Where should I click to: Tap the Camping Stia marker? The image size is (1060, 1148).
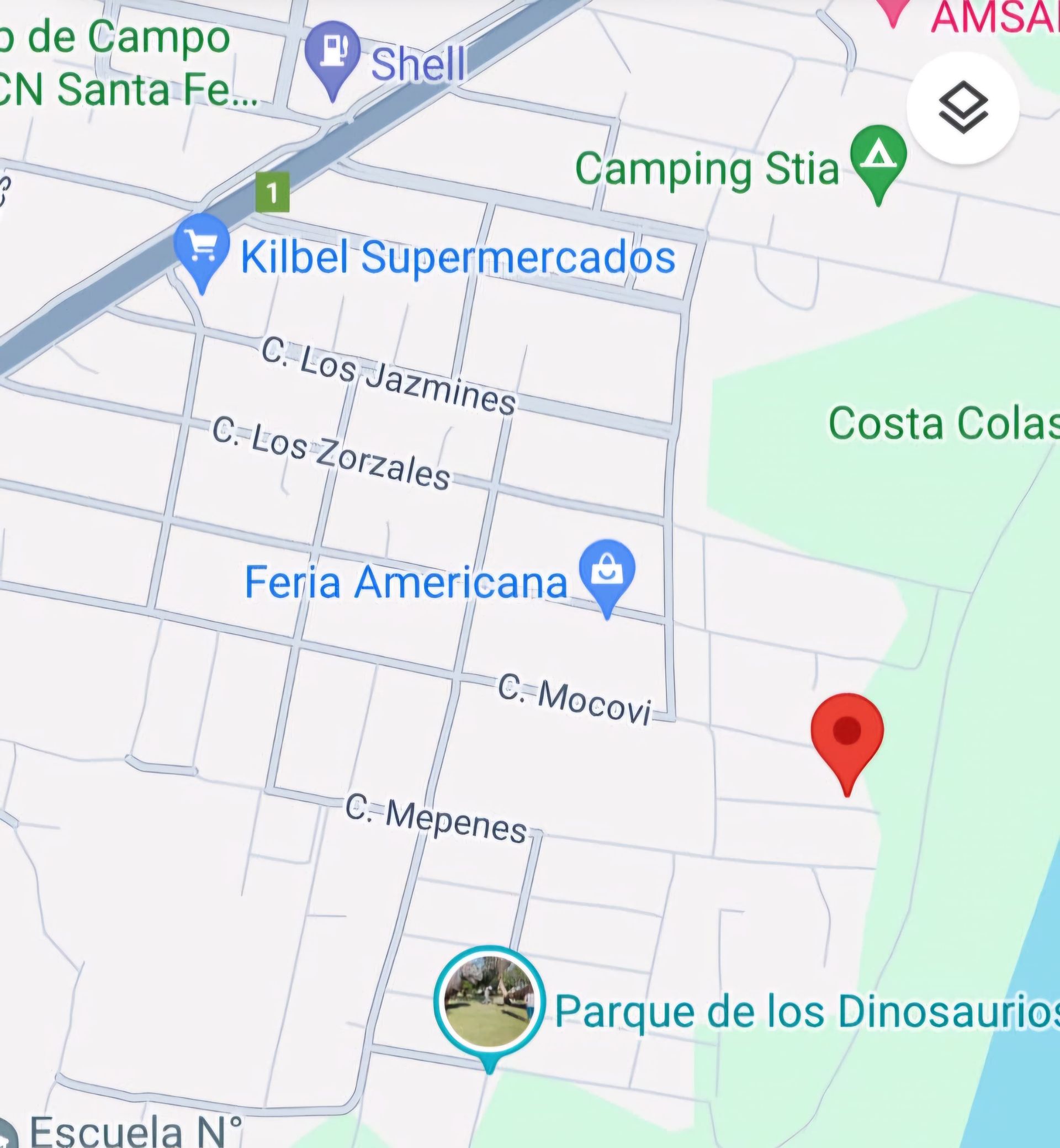point(878,157)
